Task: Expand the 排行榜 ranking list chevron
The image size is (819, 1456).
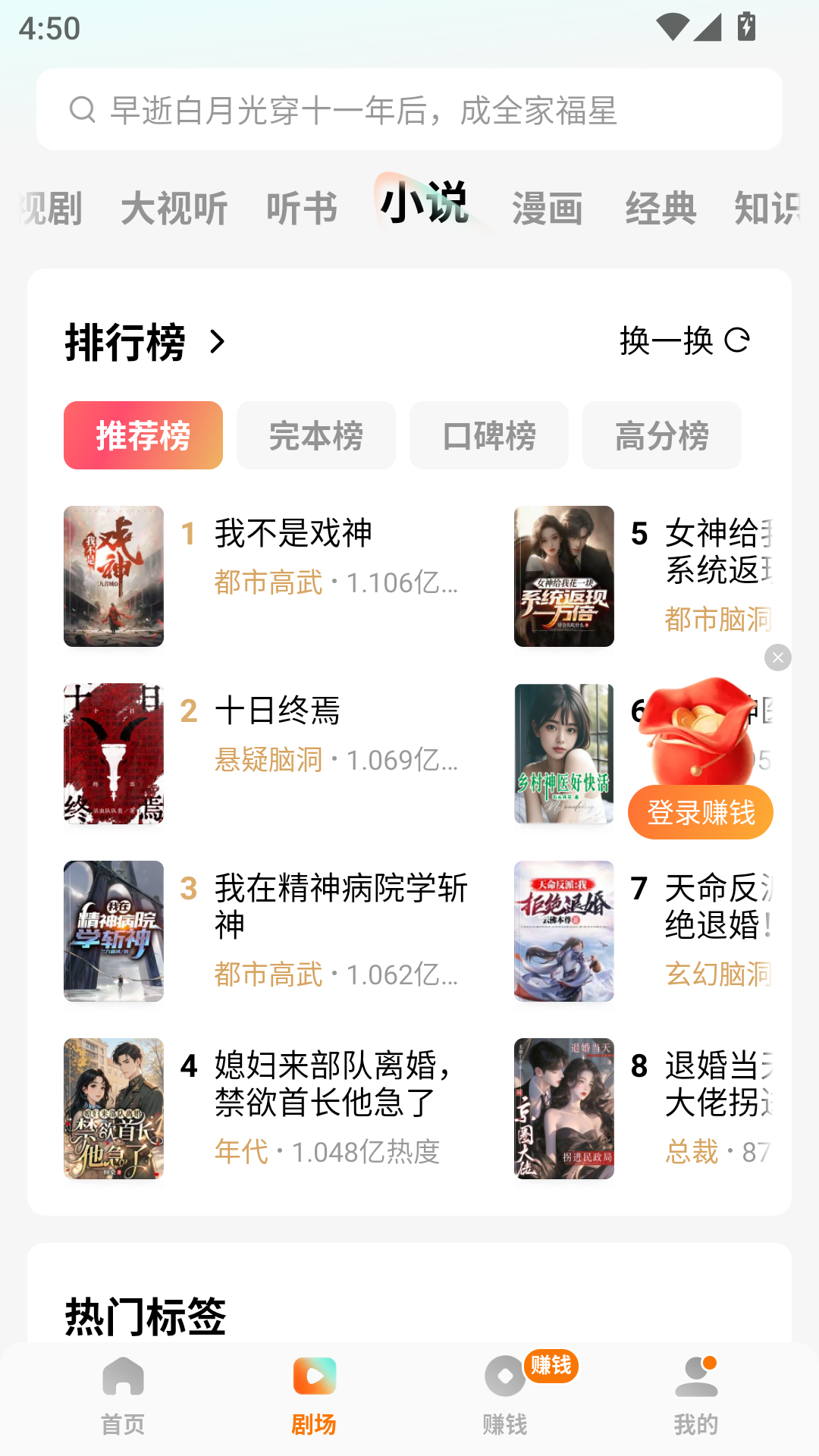Action: pos(218,342)
